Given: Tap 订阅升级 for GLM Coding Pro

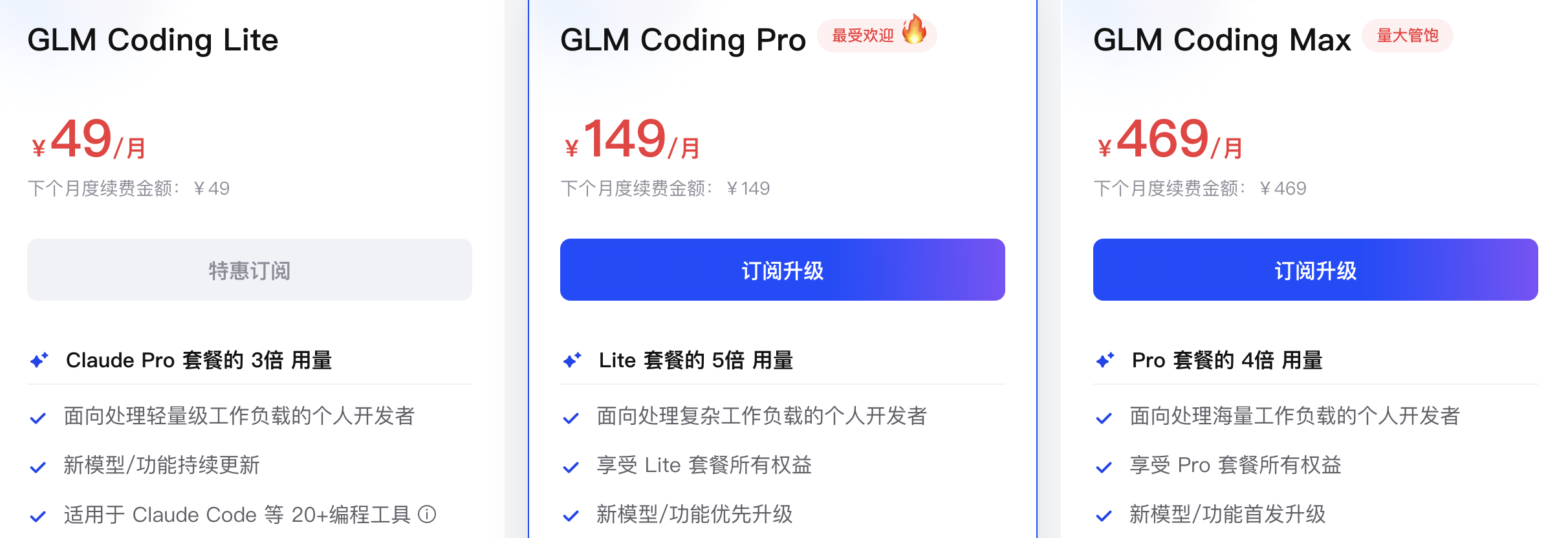Looking at the screenshot, I should click(783, 270).
